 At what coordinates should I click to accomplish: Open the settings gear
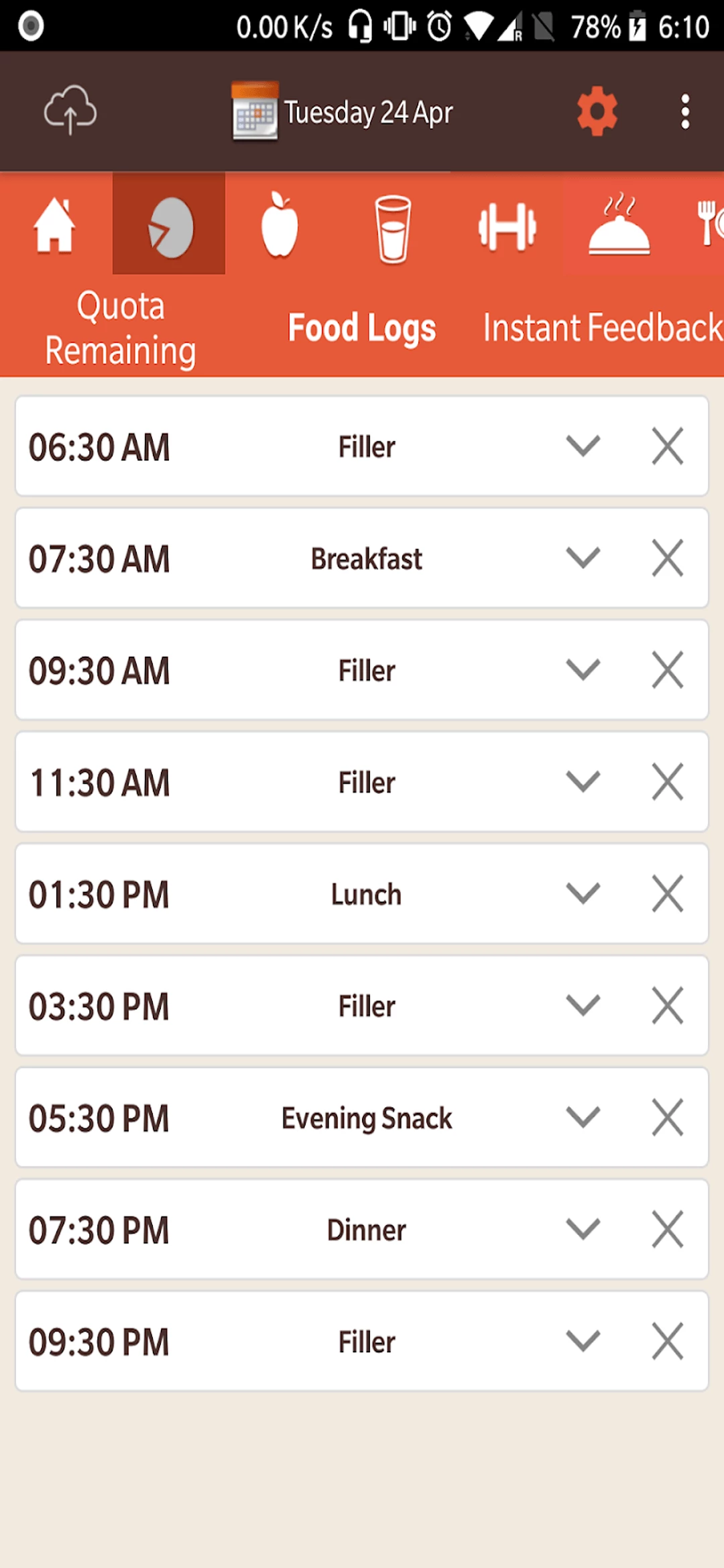pos(596,111)
